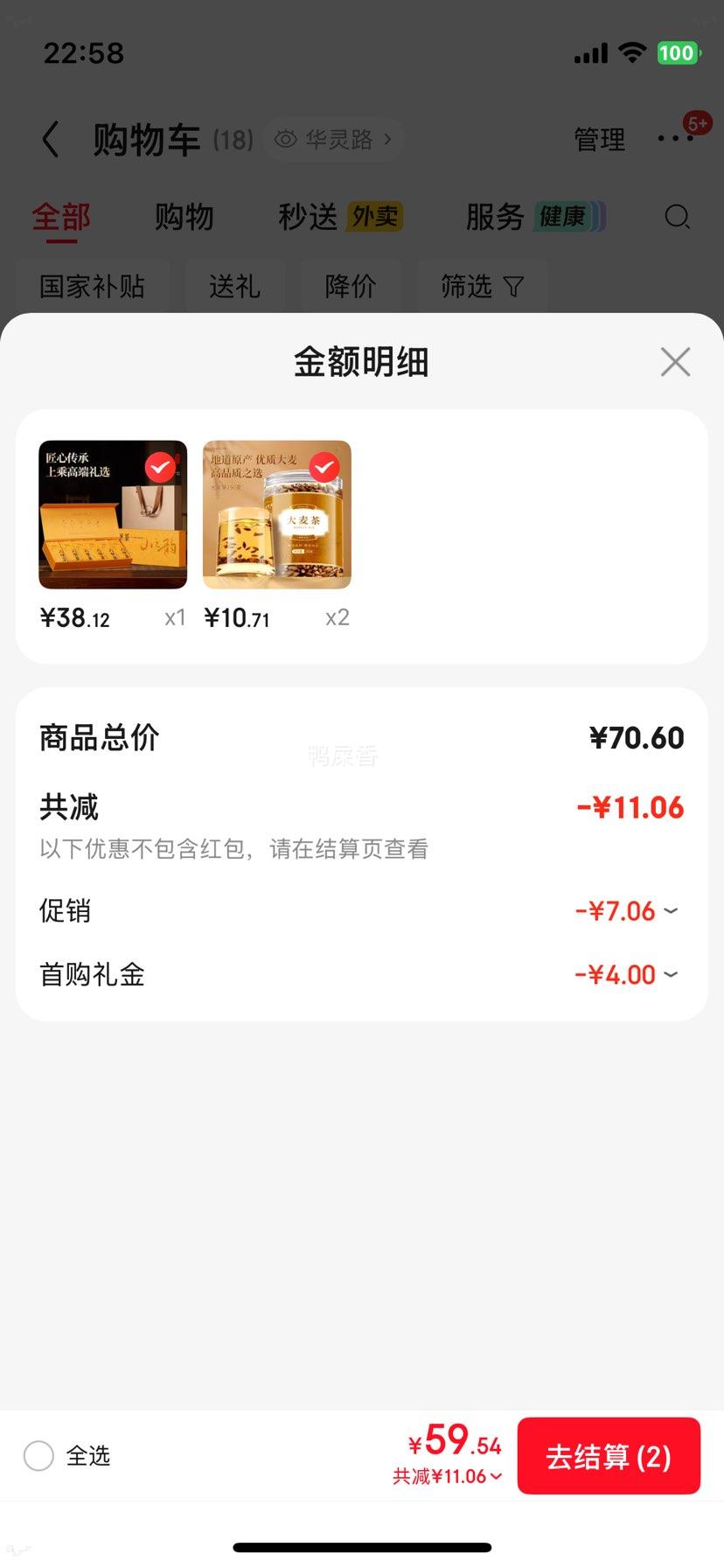Expand the 首购礼金 discount details
Screen dimensions: 724x1568
click(626, 974)
